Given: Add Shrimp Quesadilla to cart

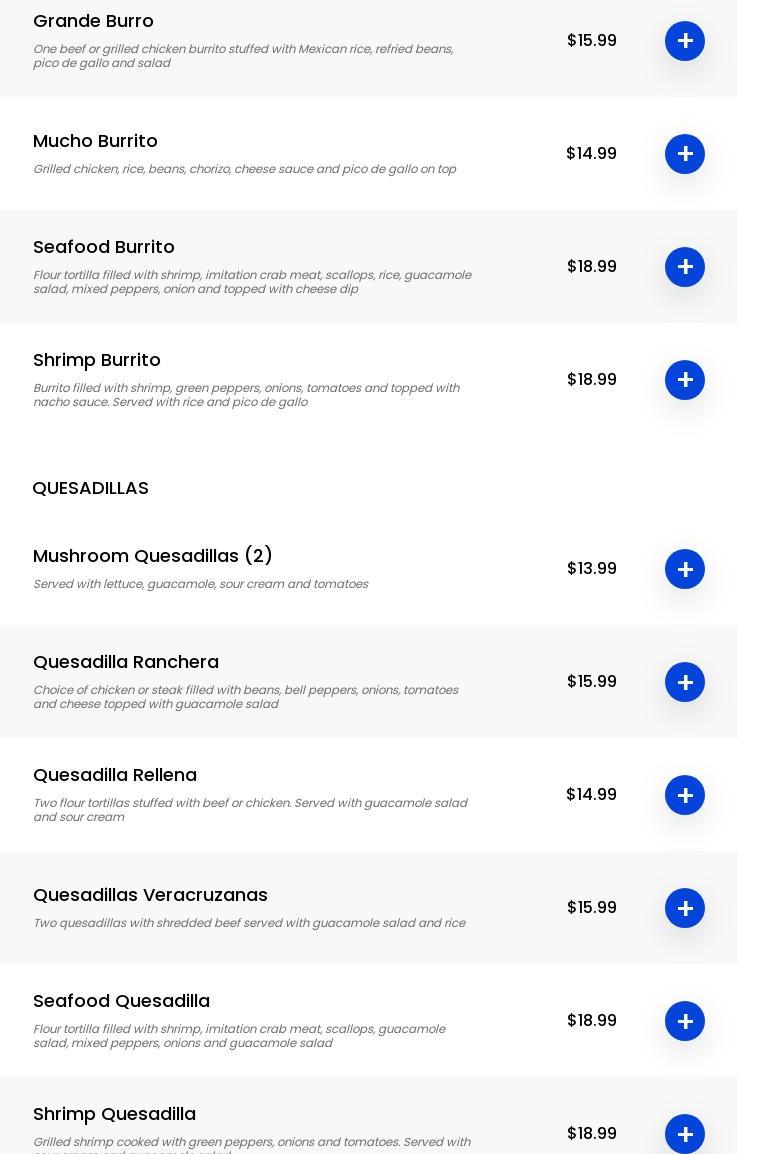Looking at the screenshot, I should tap(685, 1133).
